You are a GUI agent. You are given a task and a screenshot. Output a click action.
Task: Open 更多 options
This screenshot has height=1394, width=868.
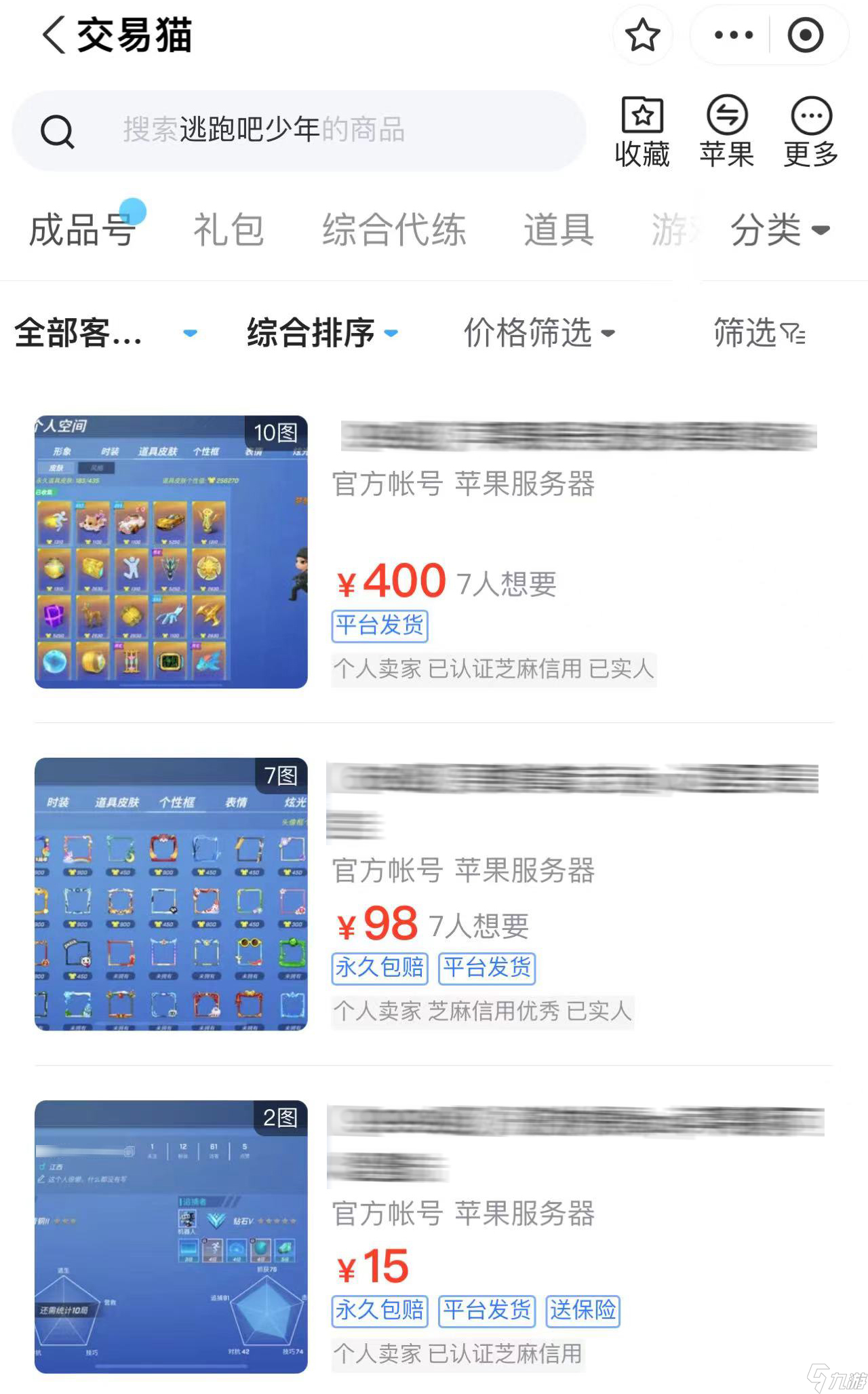811,132
